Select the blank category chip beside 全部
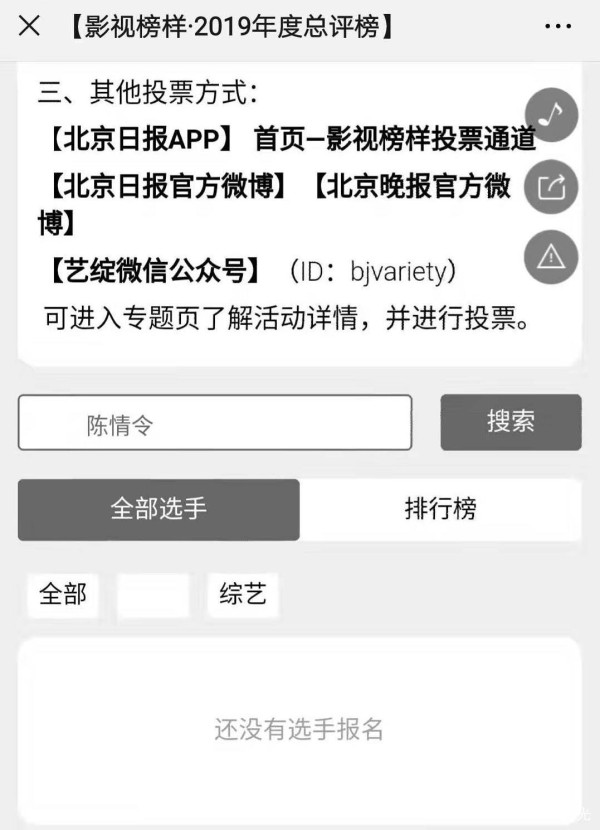Image resolution: width=600 pixels, height=830 pixels. pyautogui.click(x=153, y=595)
